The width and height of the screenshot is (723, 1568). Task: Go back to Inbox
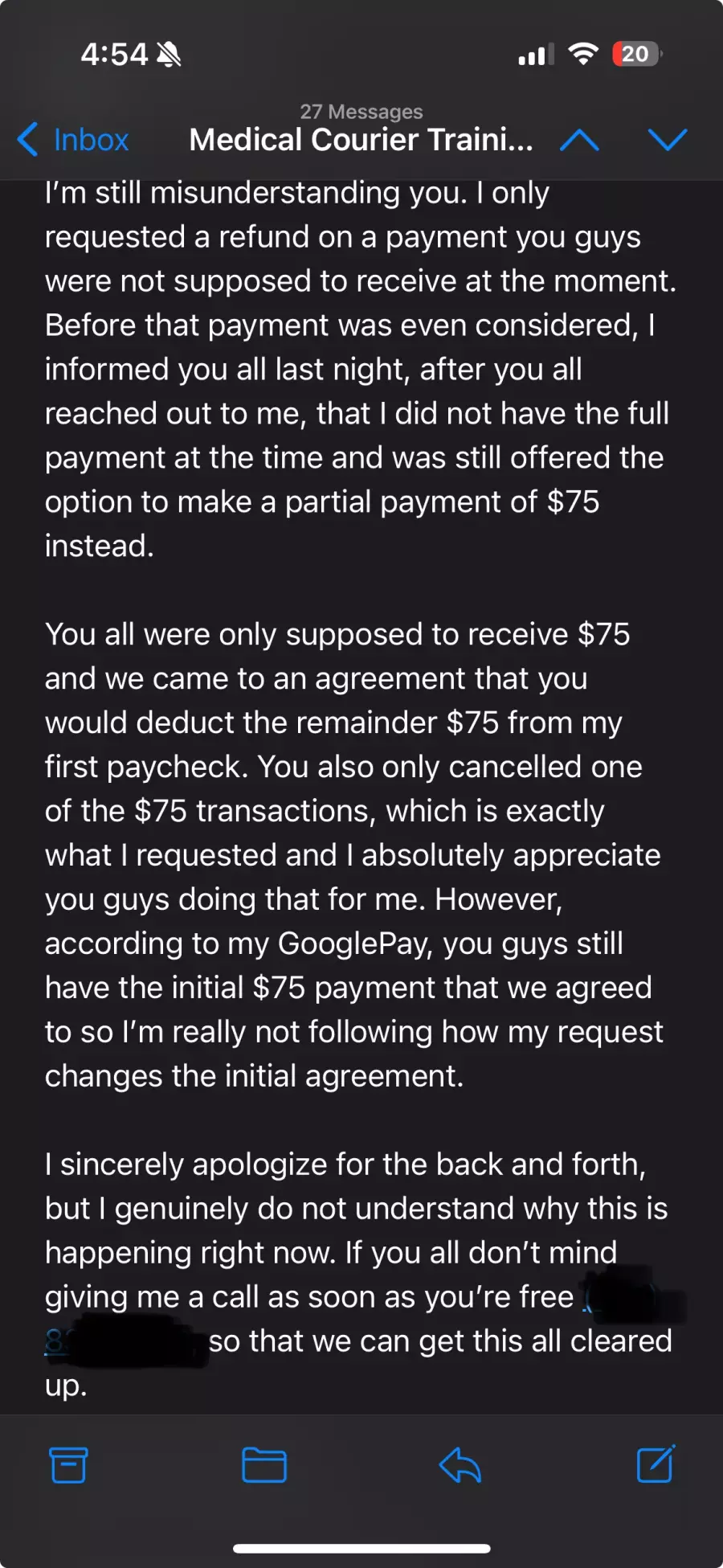coord(73,140)
